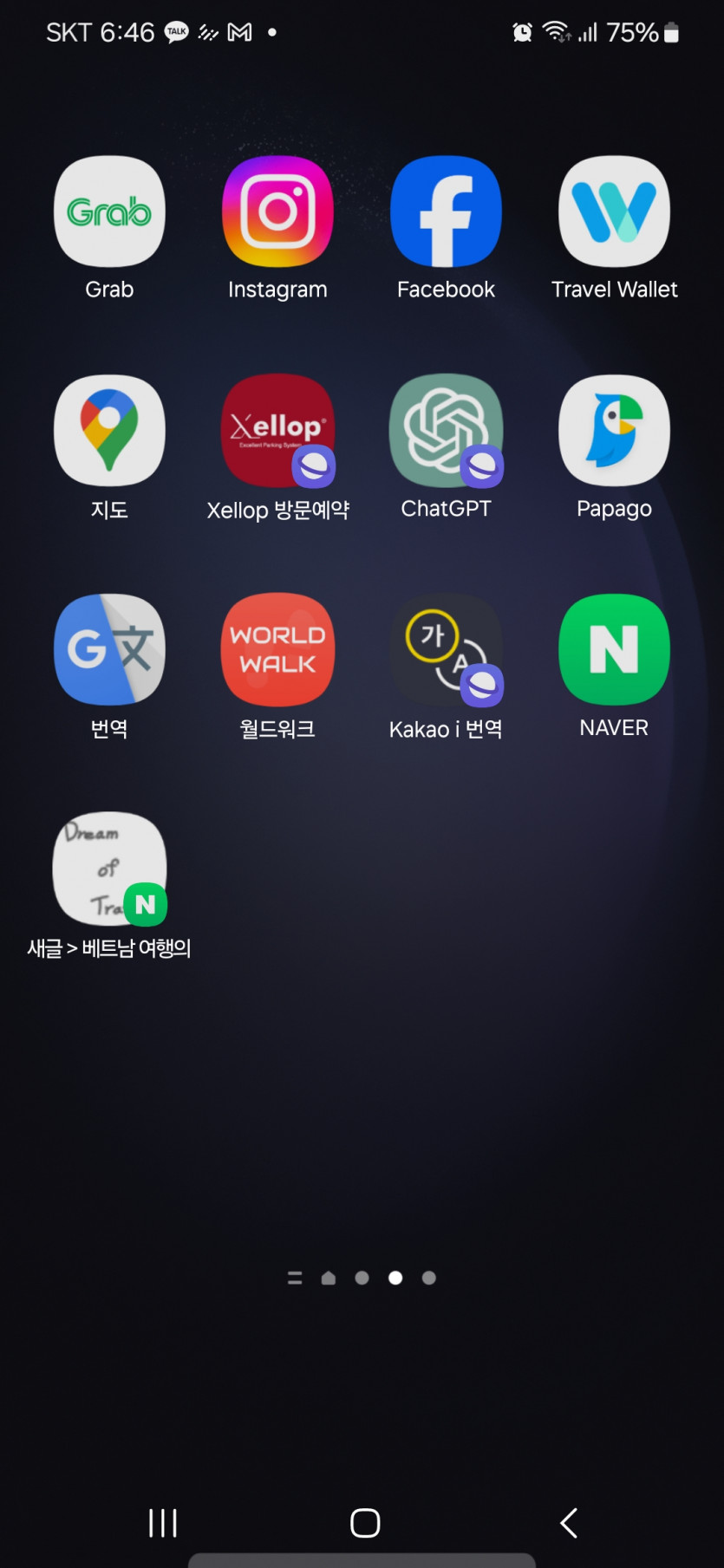724x1568 pixels.
Task: Launch the NAVER app
Action: click(614, 650)
